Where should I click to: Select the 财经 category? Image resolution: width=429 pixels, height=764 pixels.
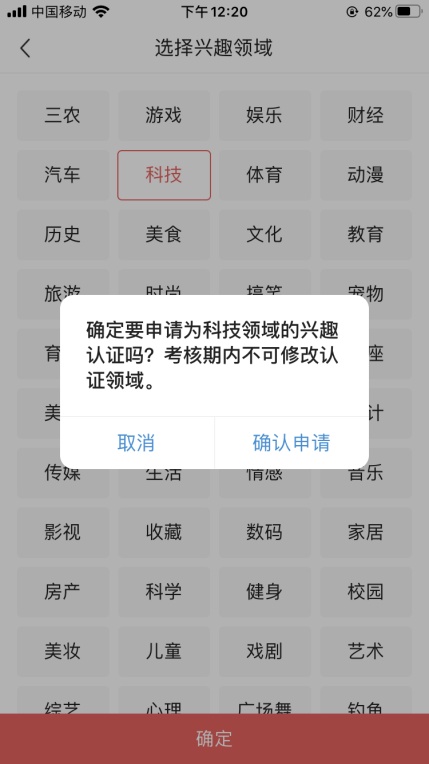(x=366, y=115)
